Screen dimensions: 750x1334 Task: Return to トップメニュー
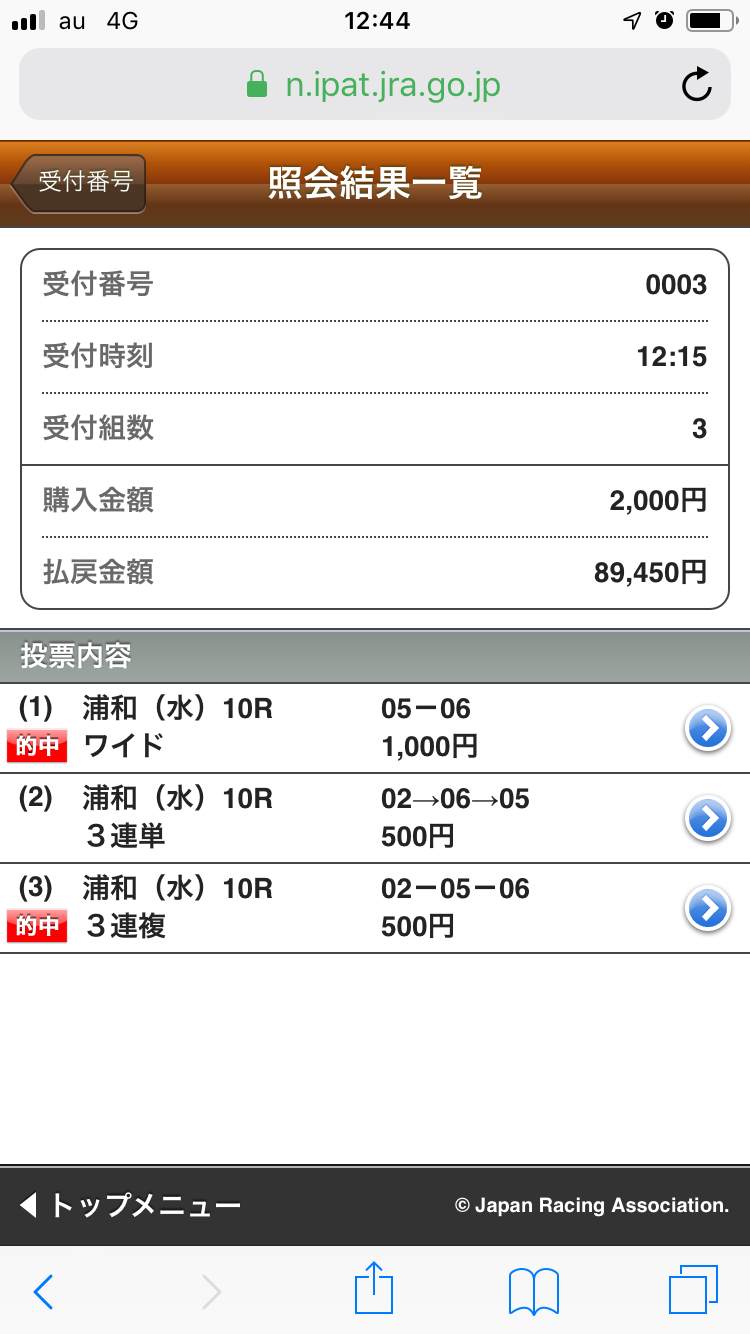coord(130,1205)
